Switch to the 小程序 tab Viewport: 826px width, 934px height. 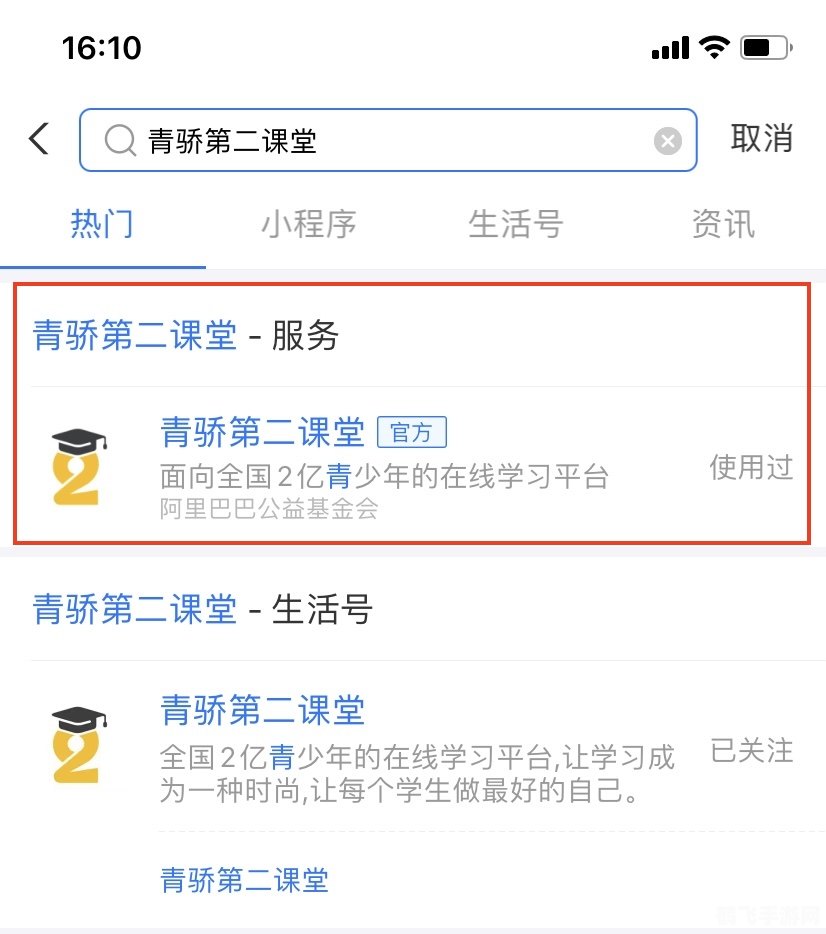[x=308, y=225]
